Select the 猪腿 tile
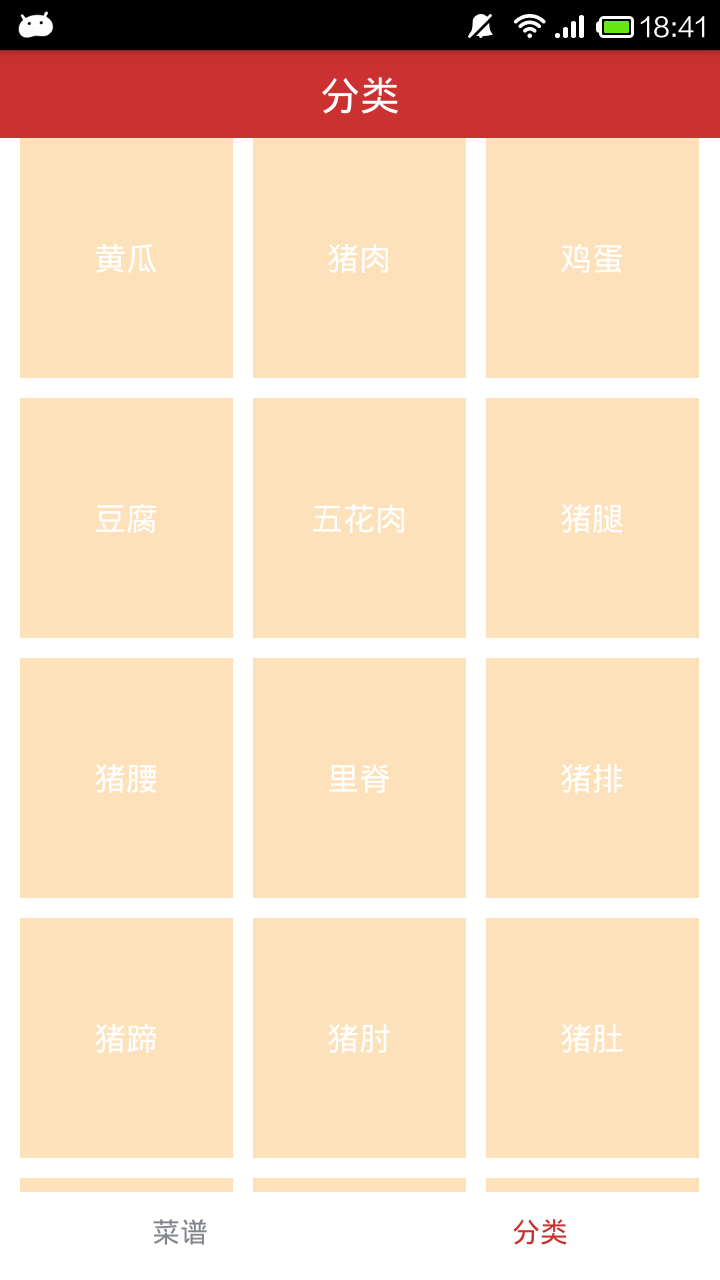The image size is (720, 1280). [592, 518]
